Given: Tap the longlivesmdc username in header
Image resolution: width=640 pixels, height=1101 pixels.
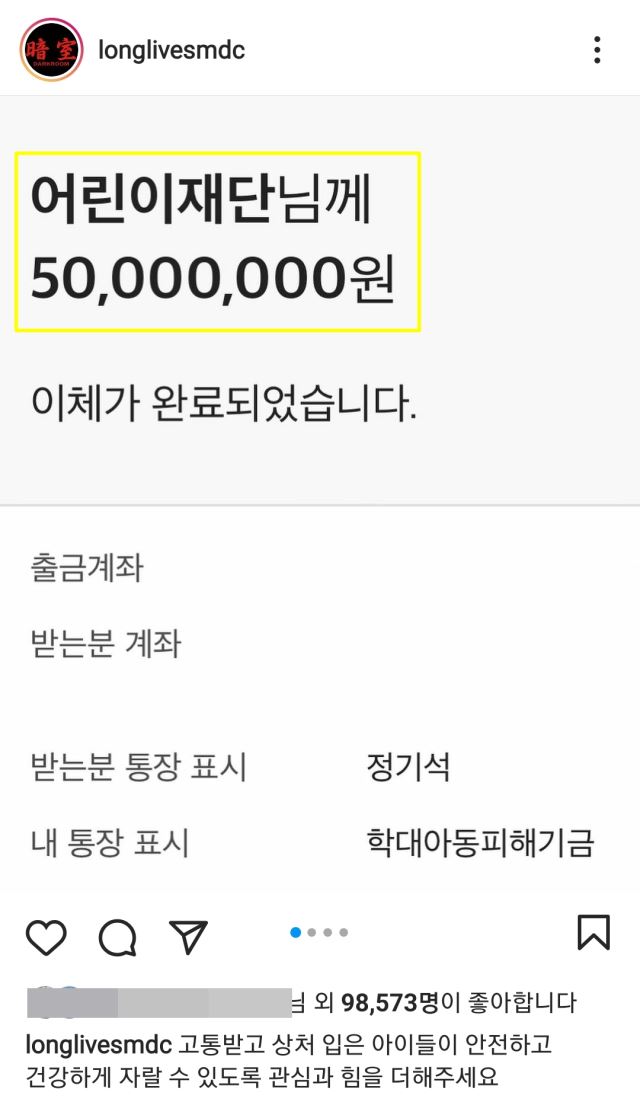Looking at the screenshot, I should tap(171, 51).
